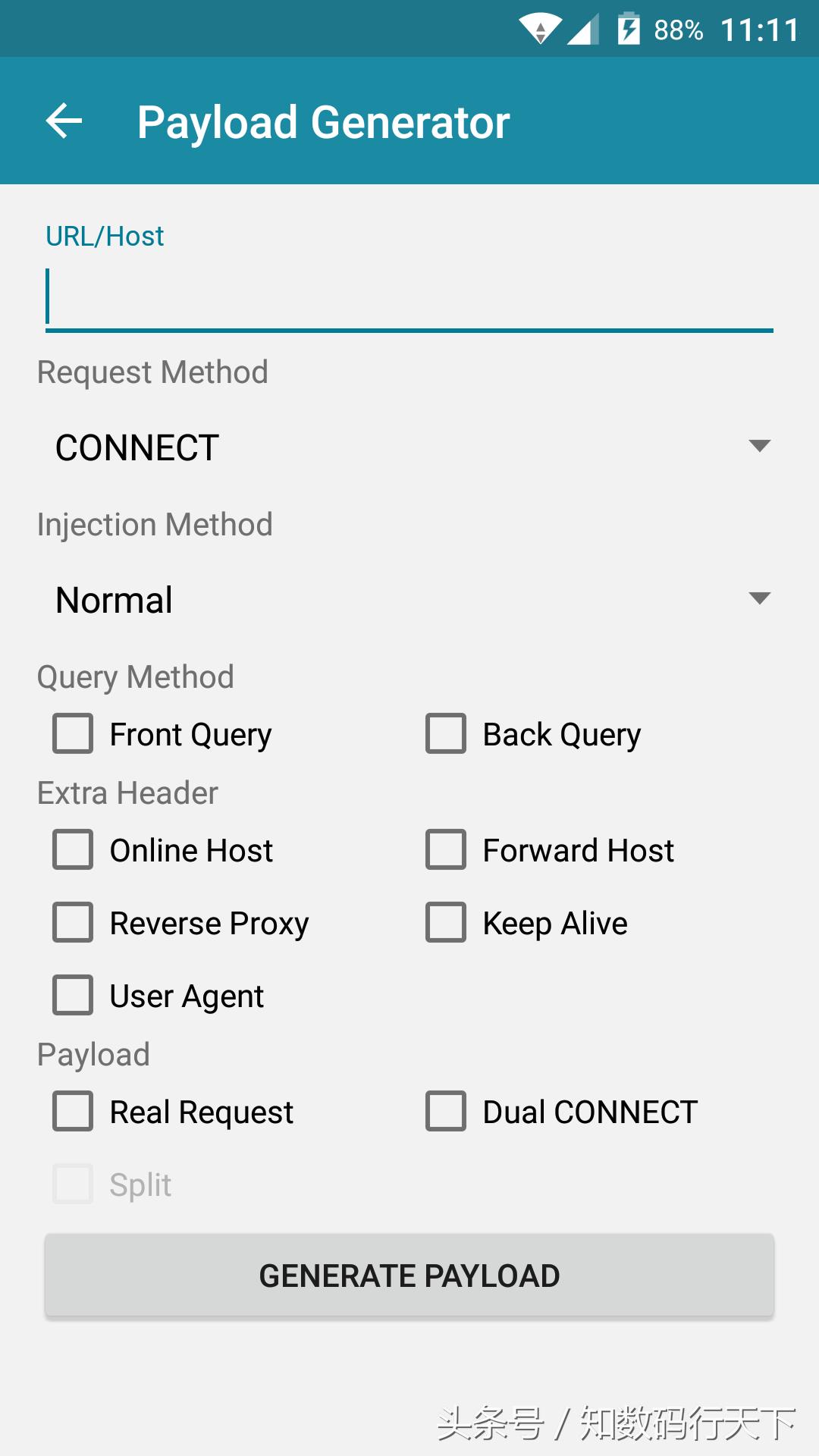Toggle the User Agent checkbox
This screenshot has width=819, height=1456.
[x=73, y=995]
